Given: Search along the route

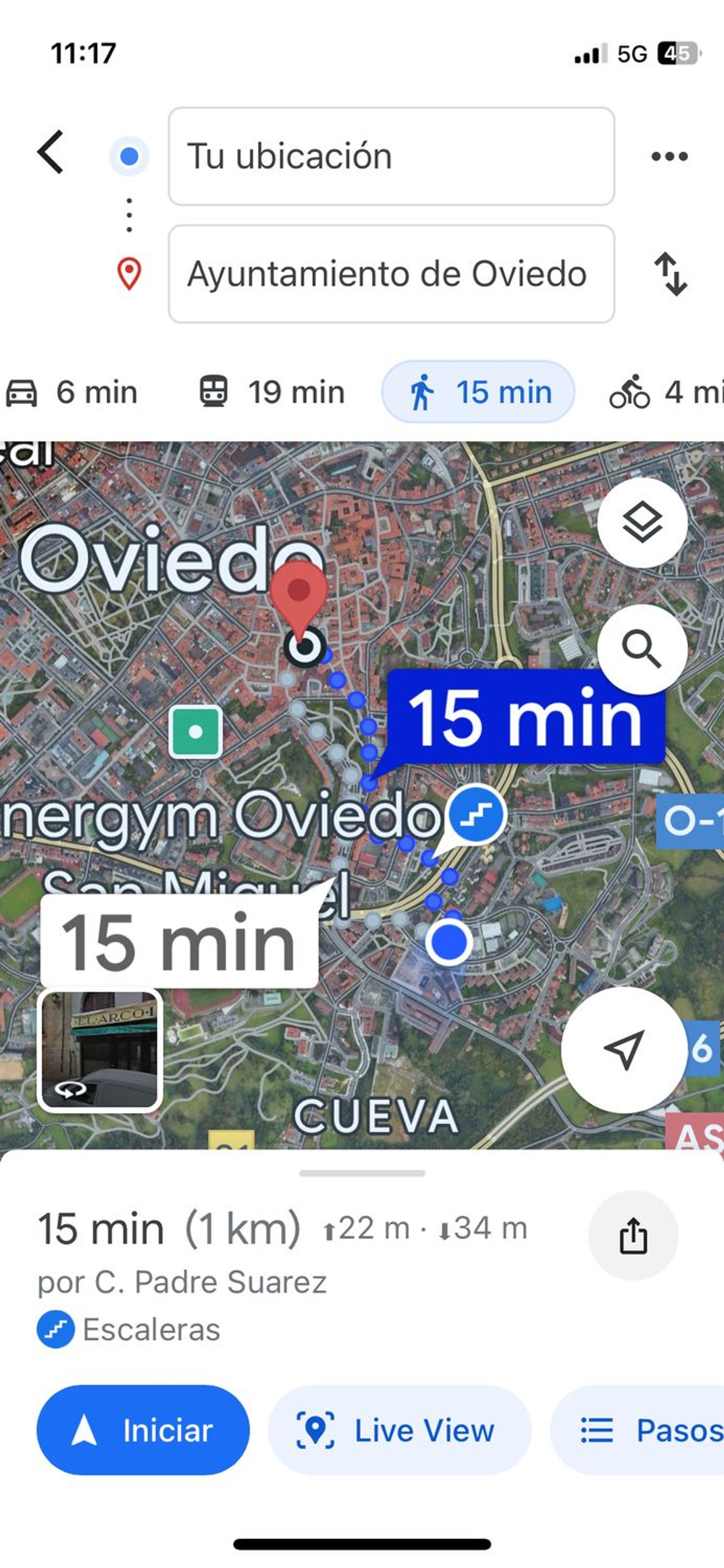Looking at the screenshot, I should (x=642, y=649).
